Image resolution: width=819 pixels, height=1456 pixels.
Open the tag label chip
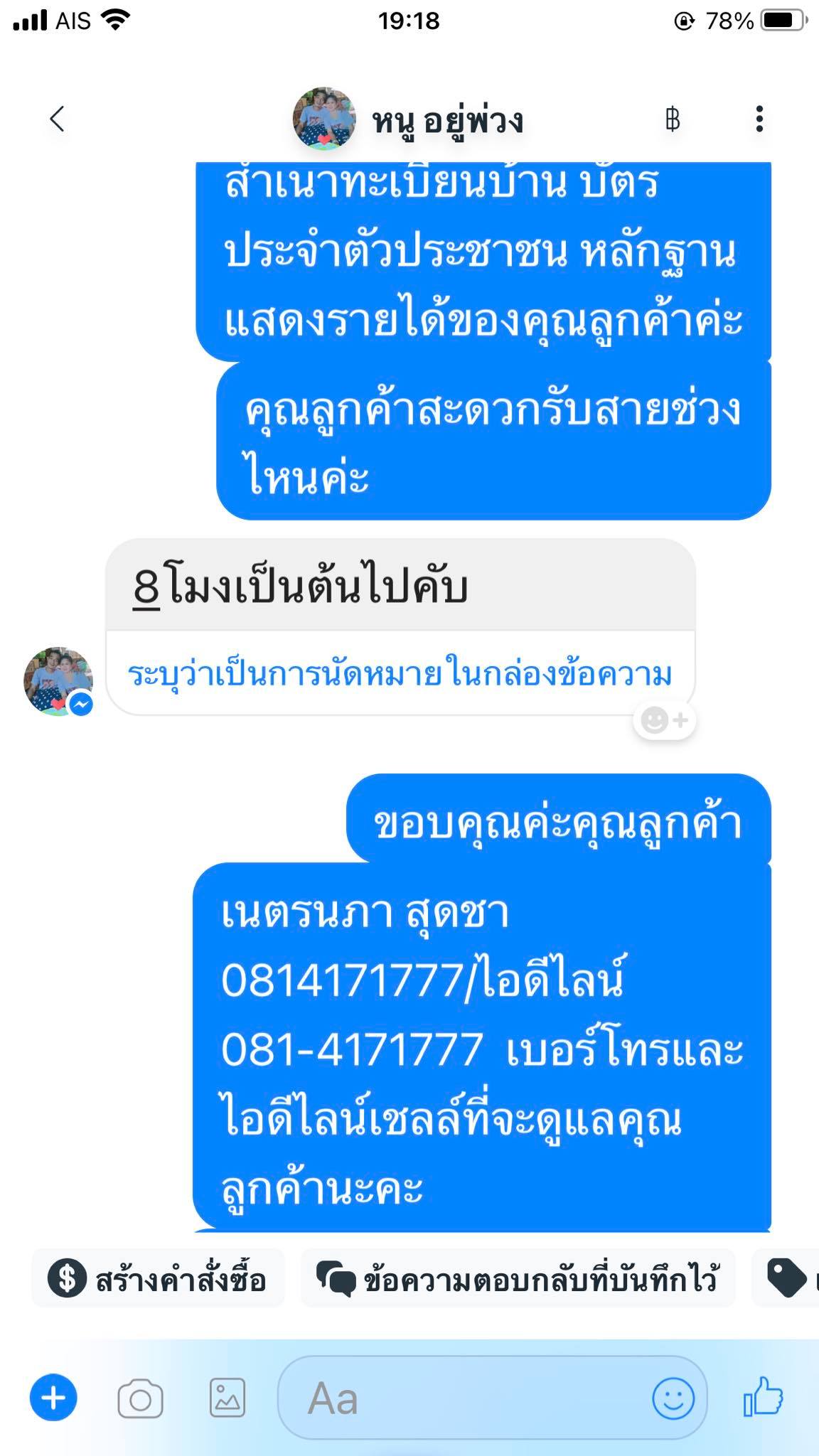(786, 1278)
